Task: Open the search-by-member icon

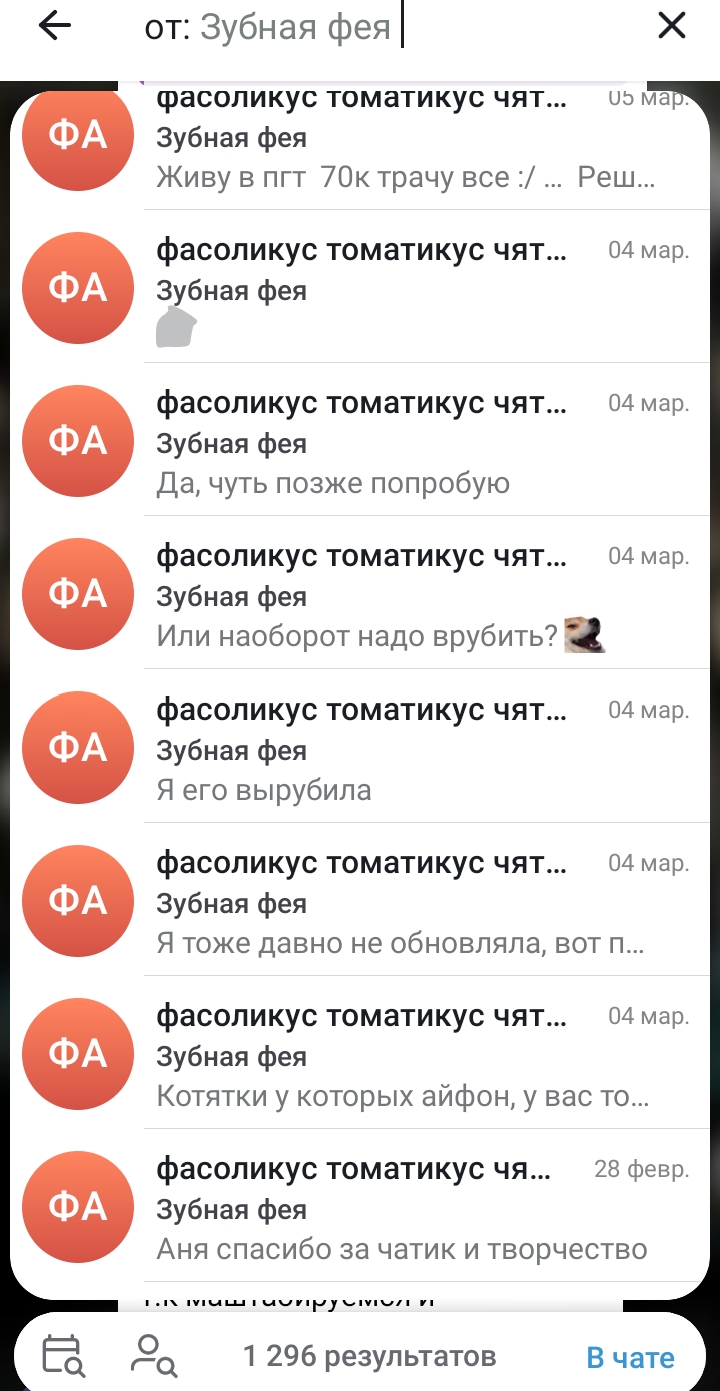Action: (154, 1356)
